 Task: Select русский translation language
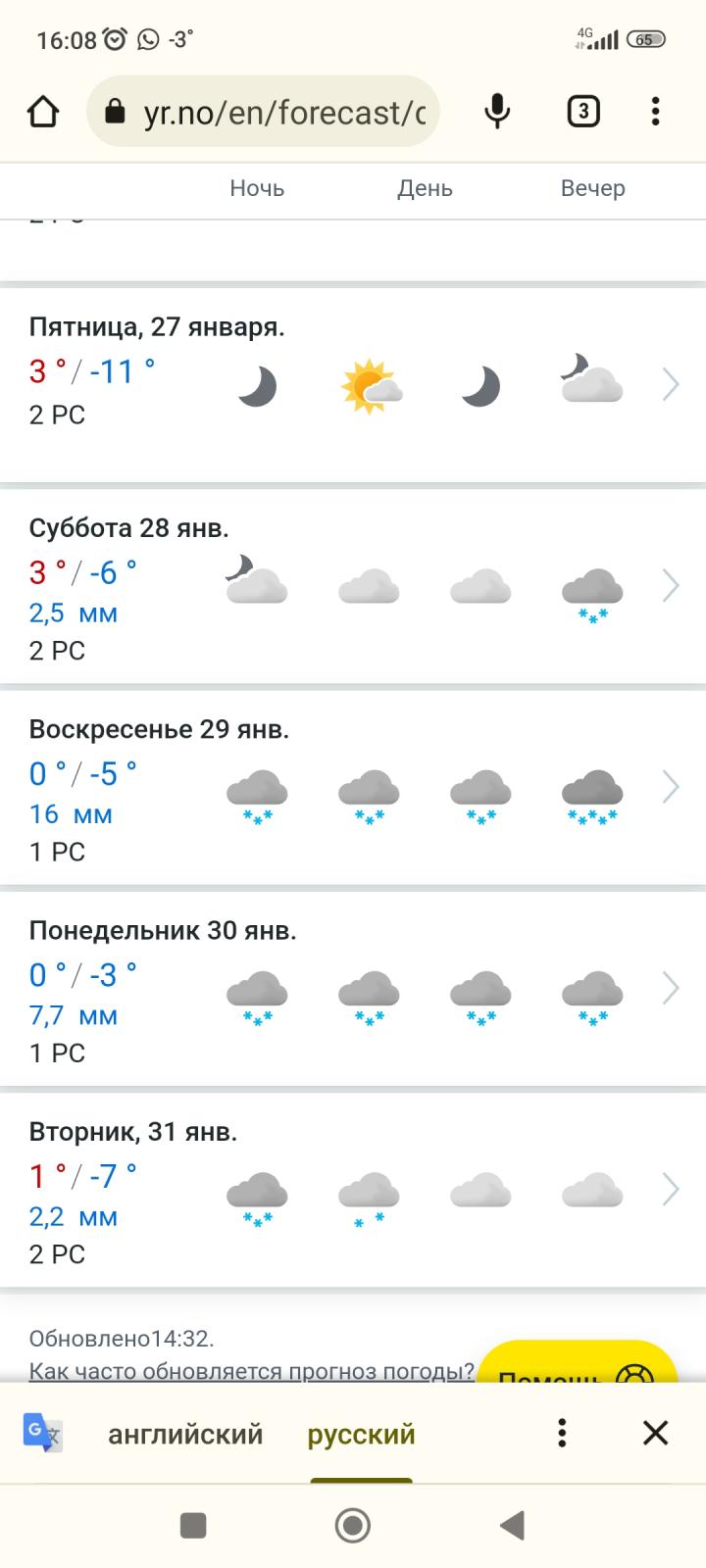[x=362, y=1434]
